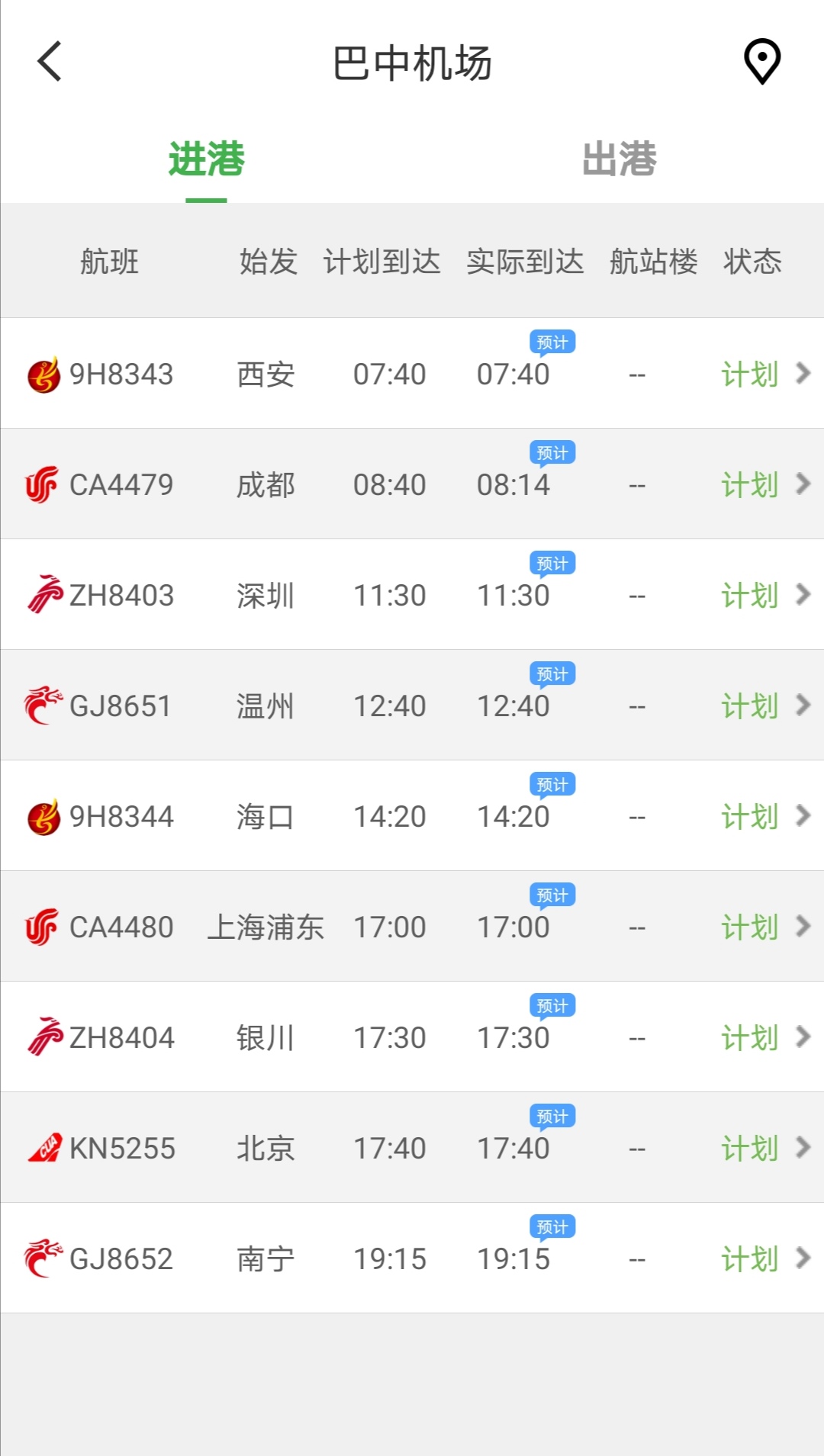
Task: View flight CA4480 from 上海浦东
Action: [412, 927]
